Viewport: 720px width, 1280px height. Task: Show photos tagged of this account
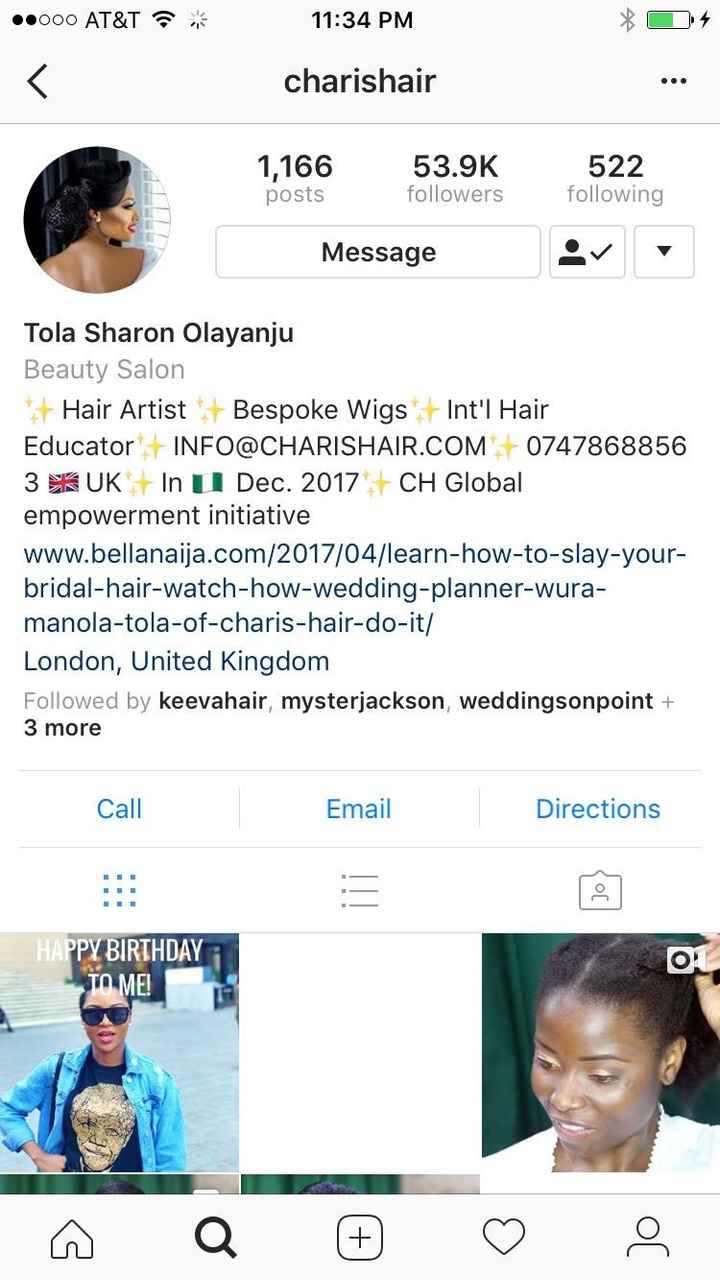coord(600,890)
